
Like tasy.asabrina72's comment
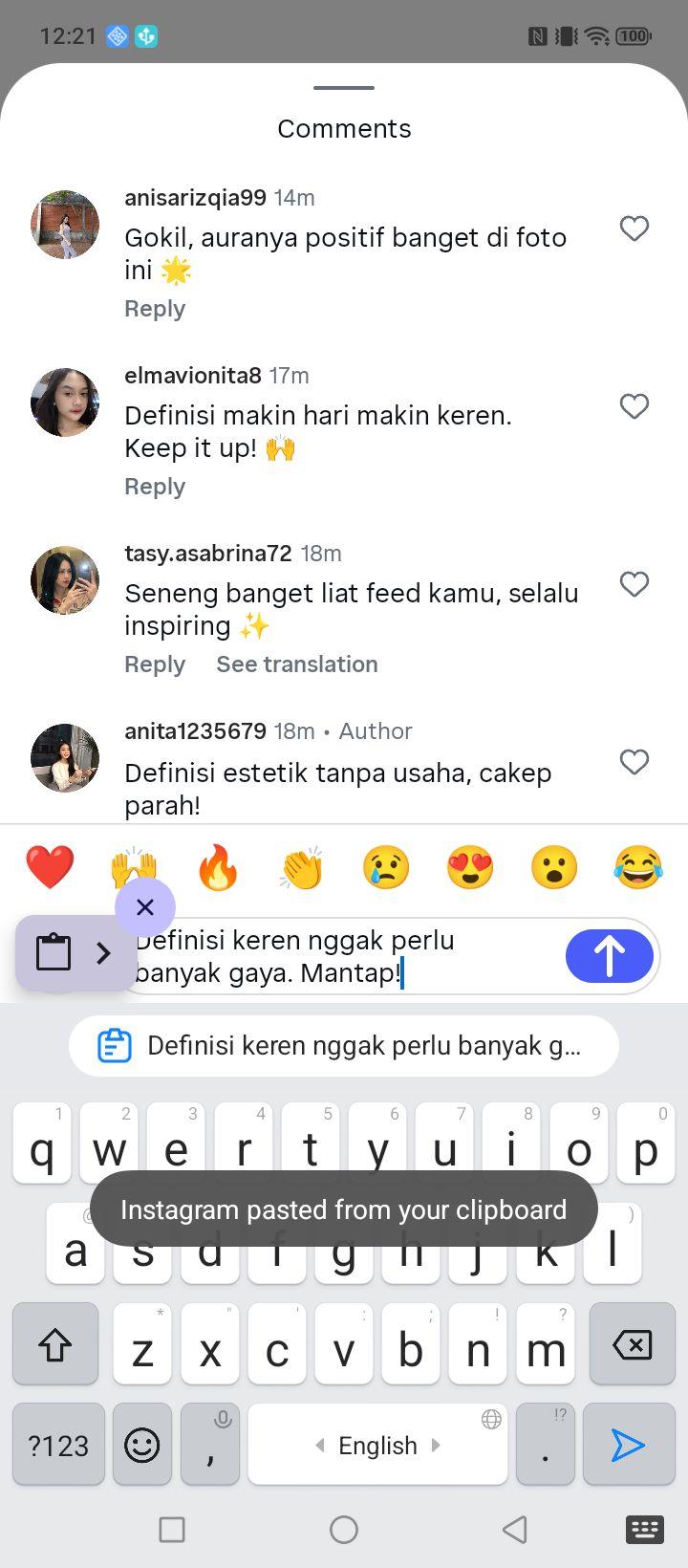coord(634,584)
